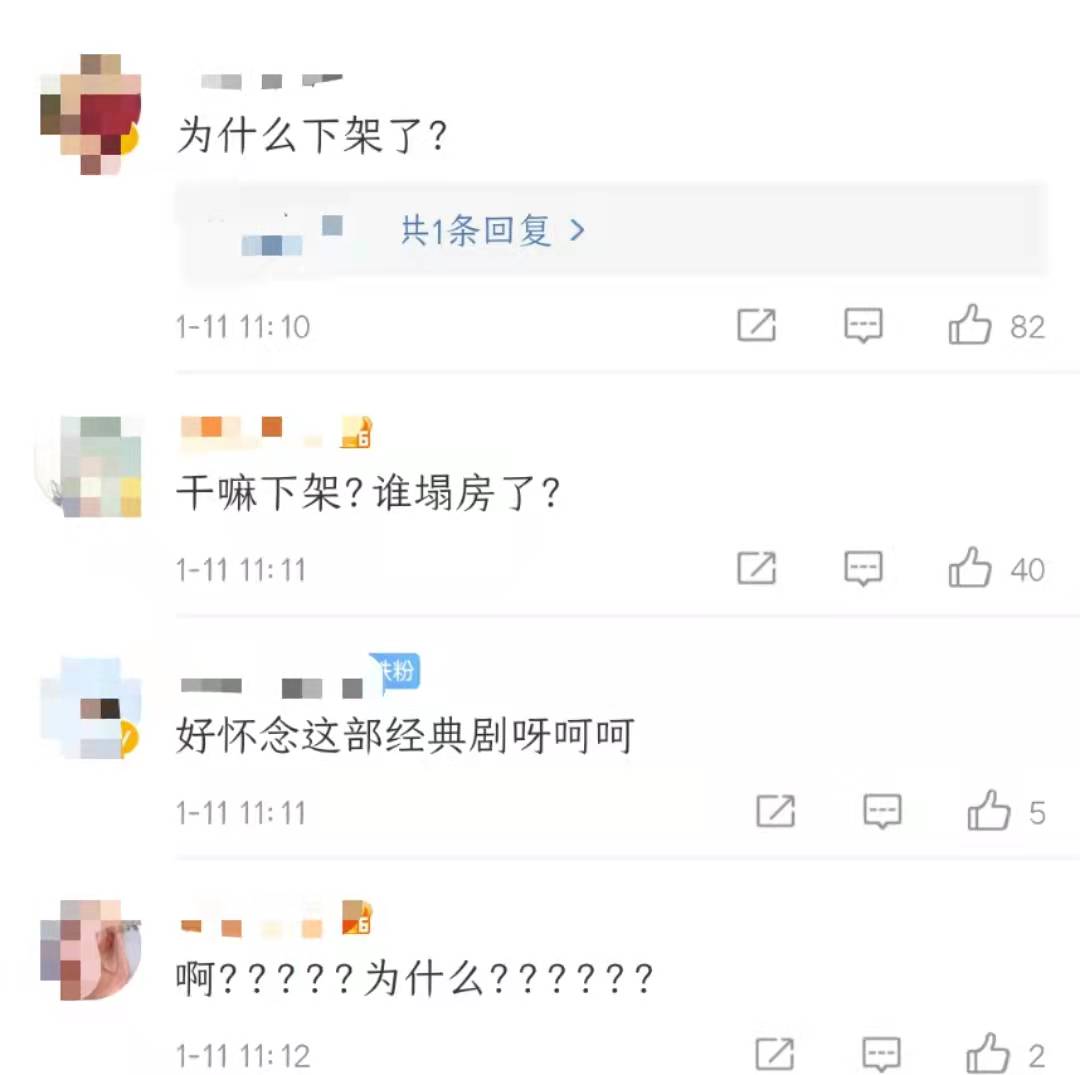The height and width of the screenshot is (1075, 1080).
Task: Repost the comment 为什么下架了?
Action: (756, 326)
